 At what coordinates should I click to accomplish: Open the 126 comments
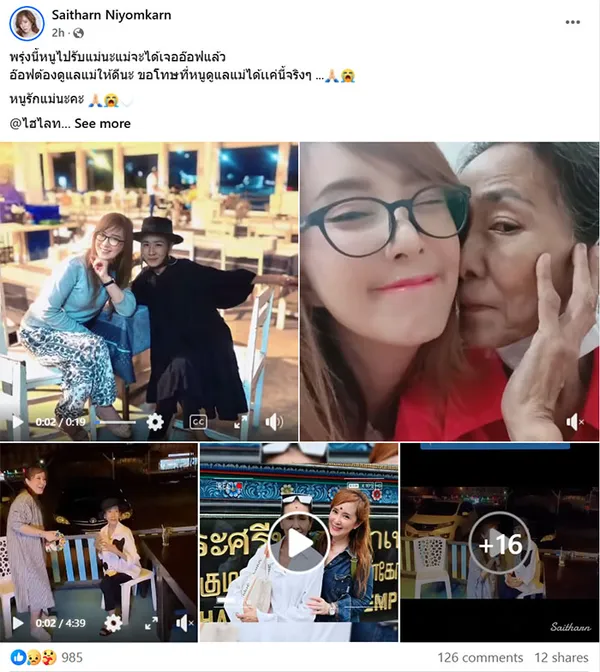coord(480,657)
